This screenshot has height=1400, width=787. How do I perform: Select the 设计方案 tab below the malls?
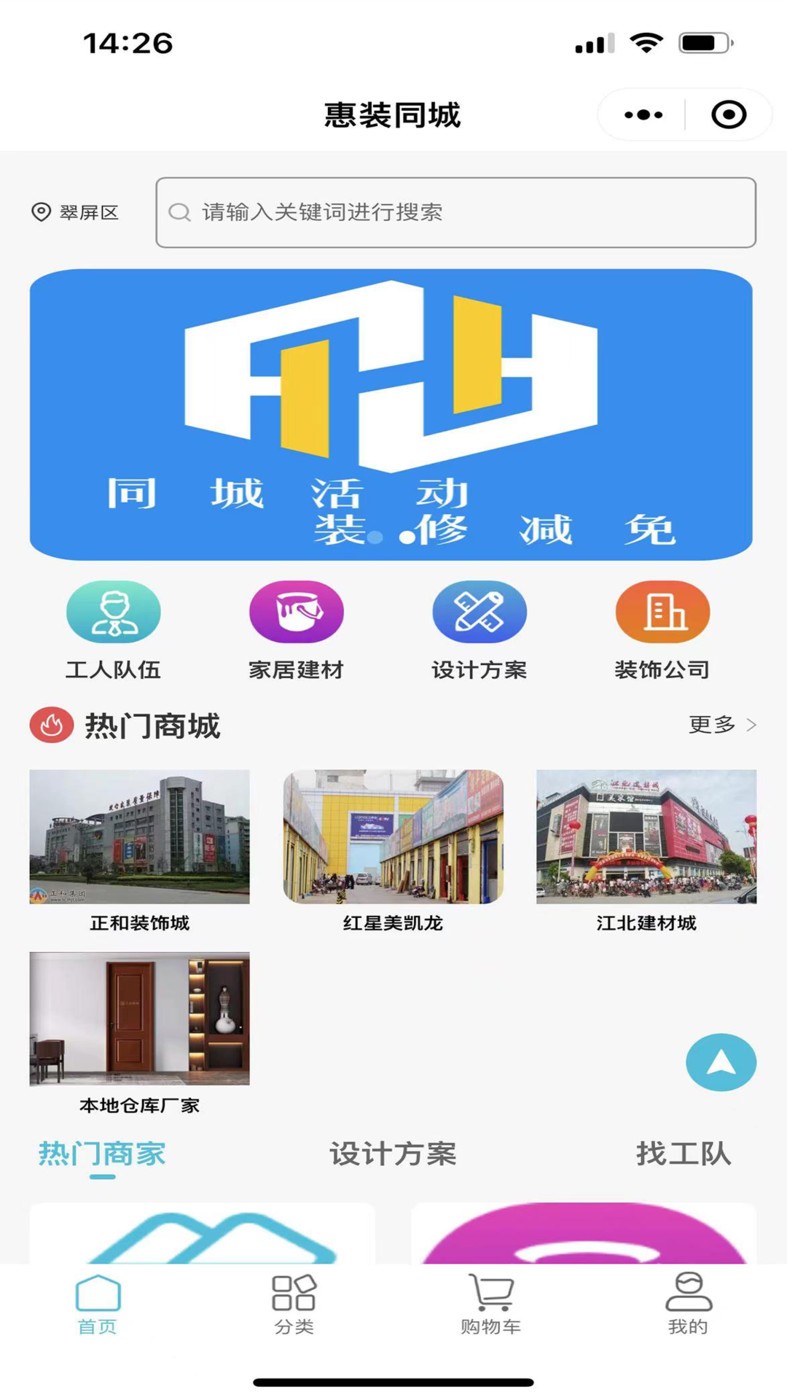pyautogui.click(x=393, y=1154)
